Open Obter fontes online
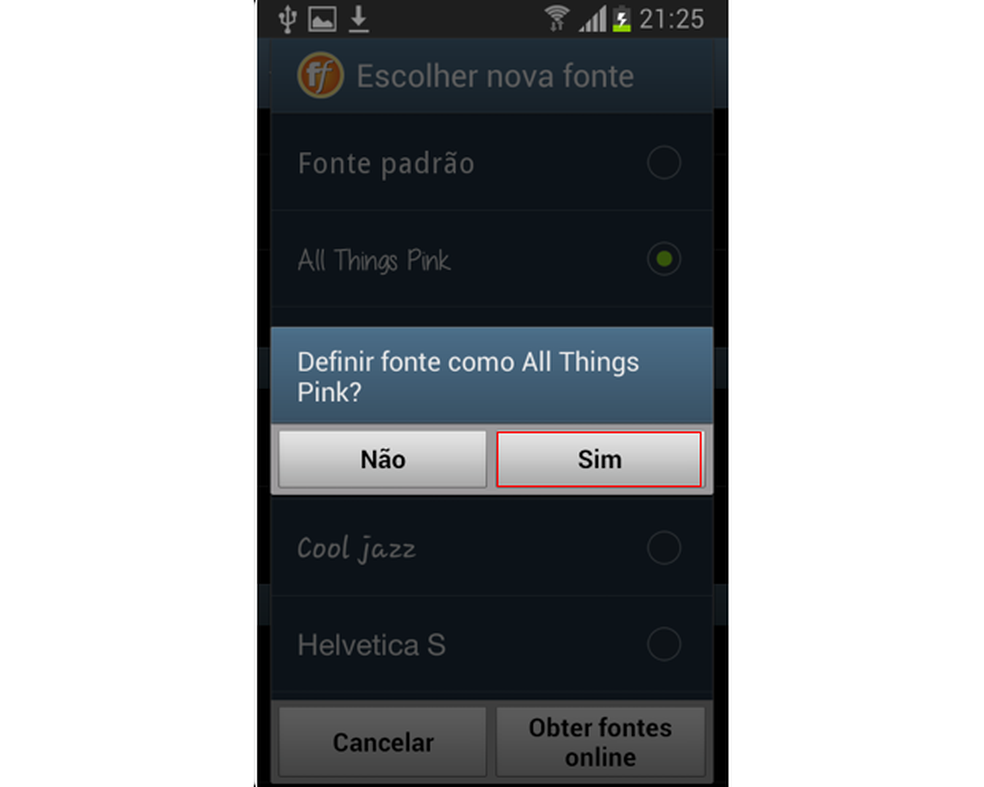The width and height of the screenshot is (984, 787). click(x=600, y=743)
